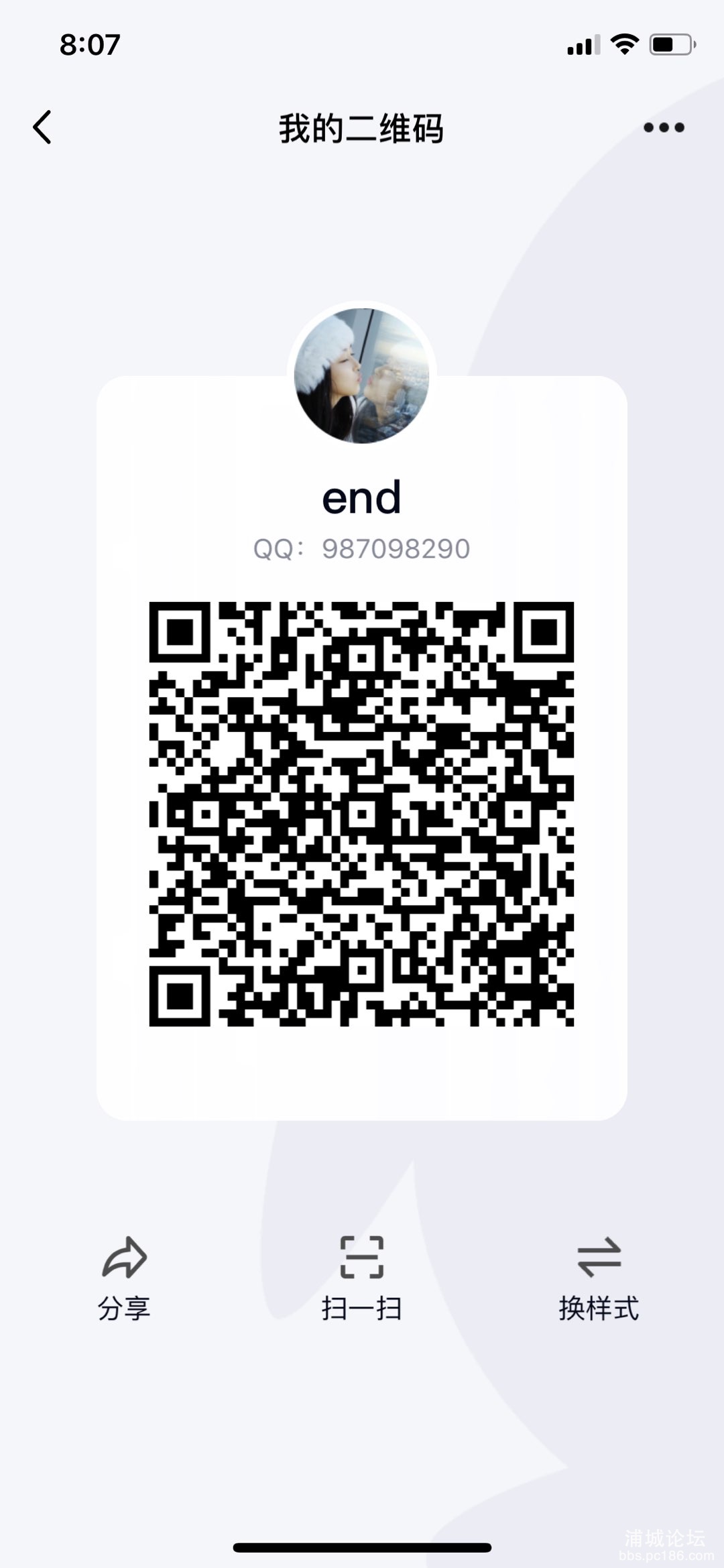This screenshot has height=1568, width=724.
Task: Switch QR code style with 换样式
Action: 599,1277
